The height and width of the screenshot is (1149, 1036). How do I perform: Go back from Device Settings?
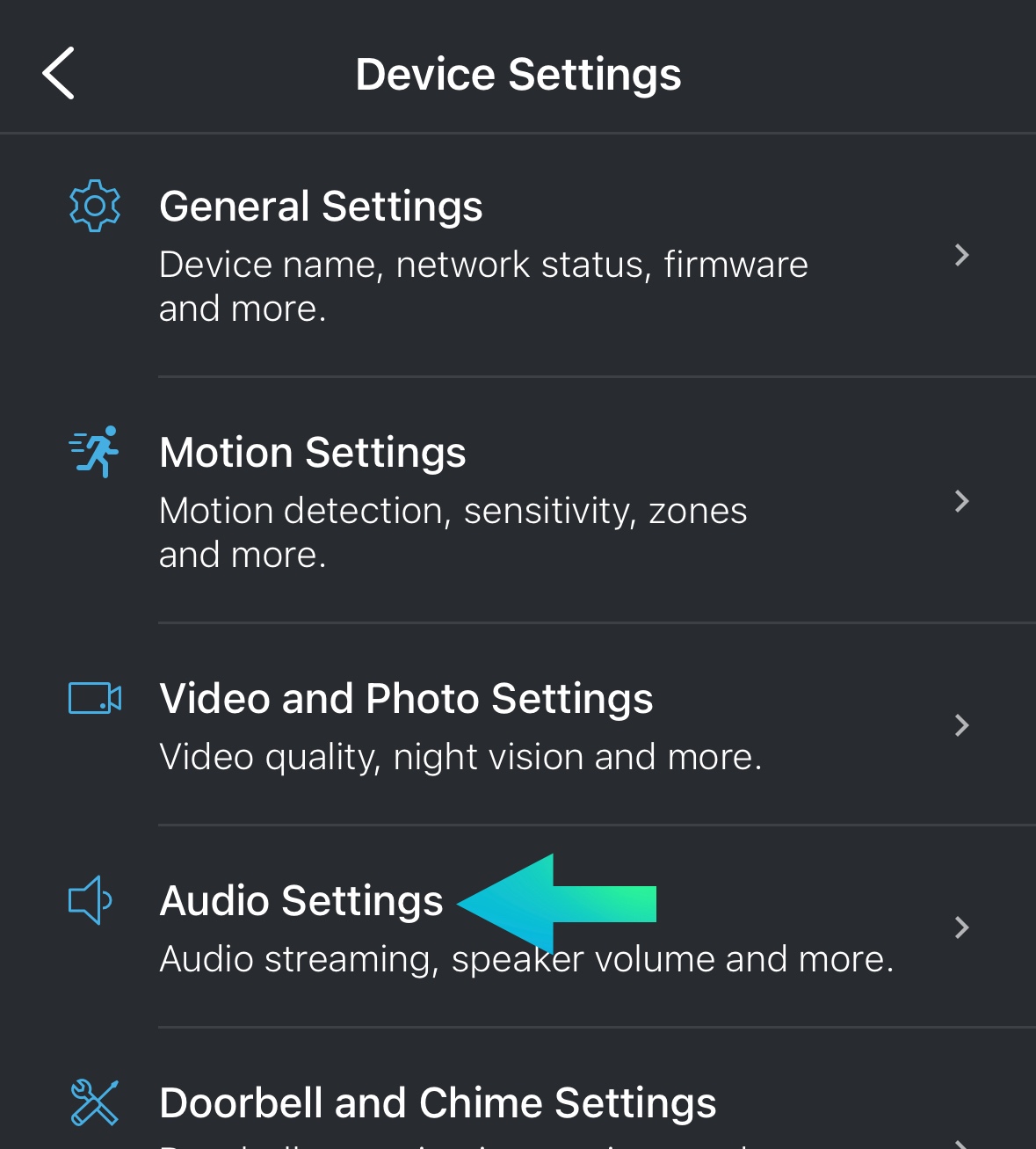[x=58, y=73]
